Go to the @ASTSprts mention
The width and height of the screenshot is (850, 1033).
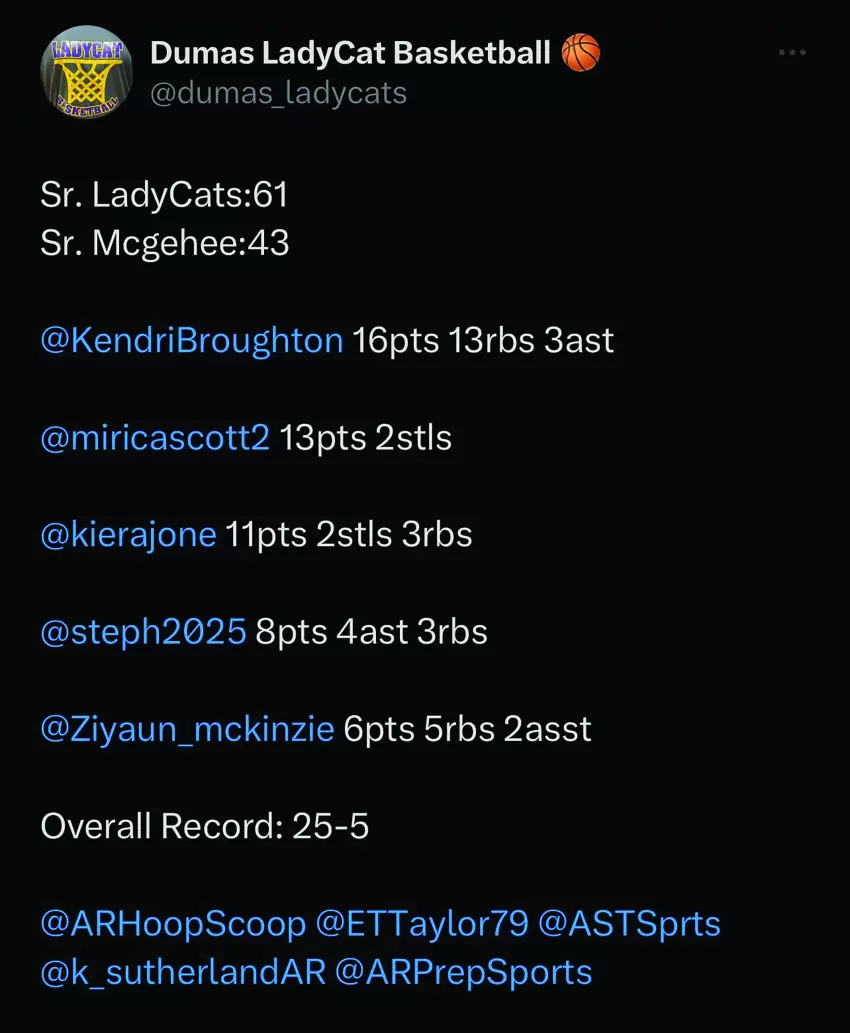tap(629, 924)
